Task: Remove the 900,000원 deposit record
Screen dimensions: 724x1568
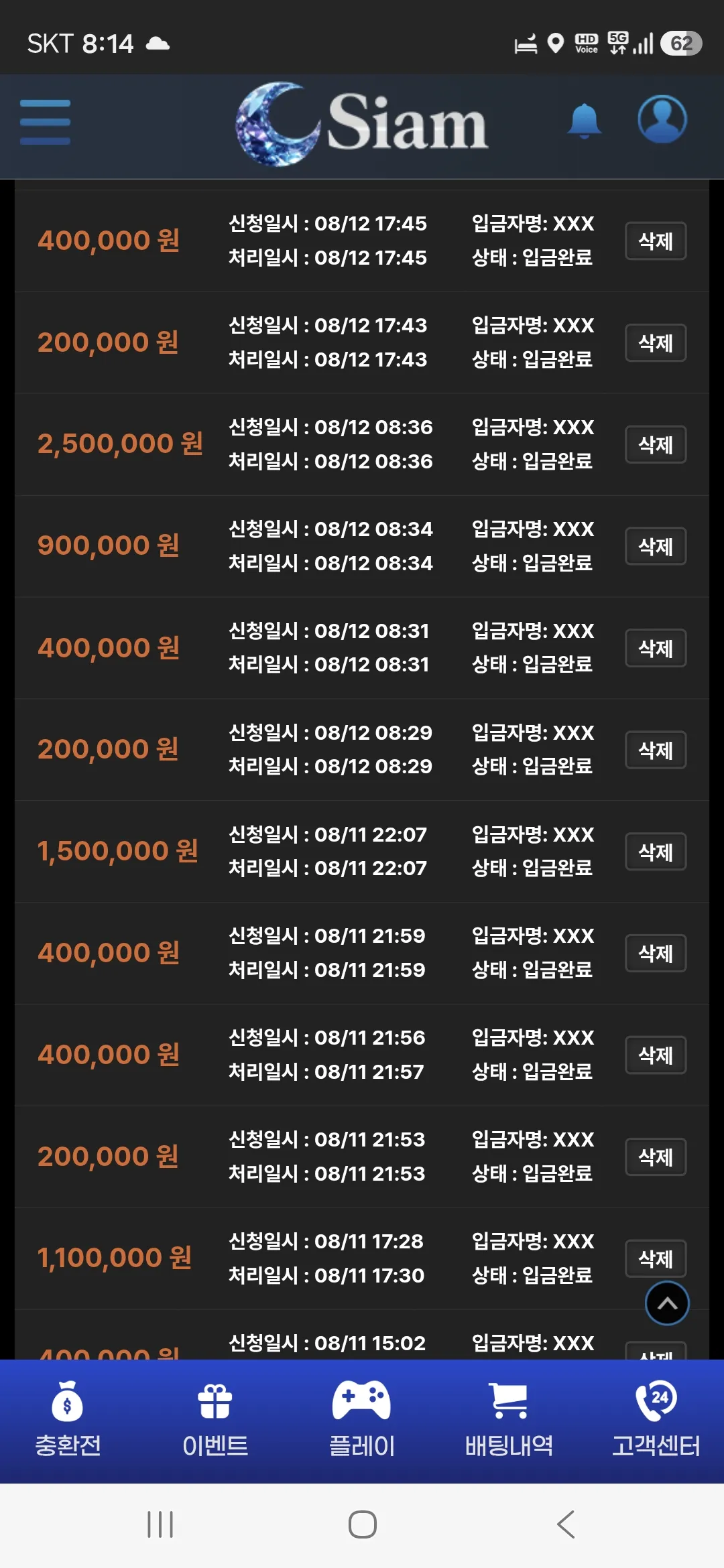Action: 656,547
